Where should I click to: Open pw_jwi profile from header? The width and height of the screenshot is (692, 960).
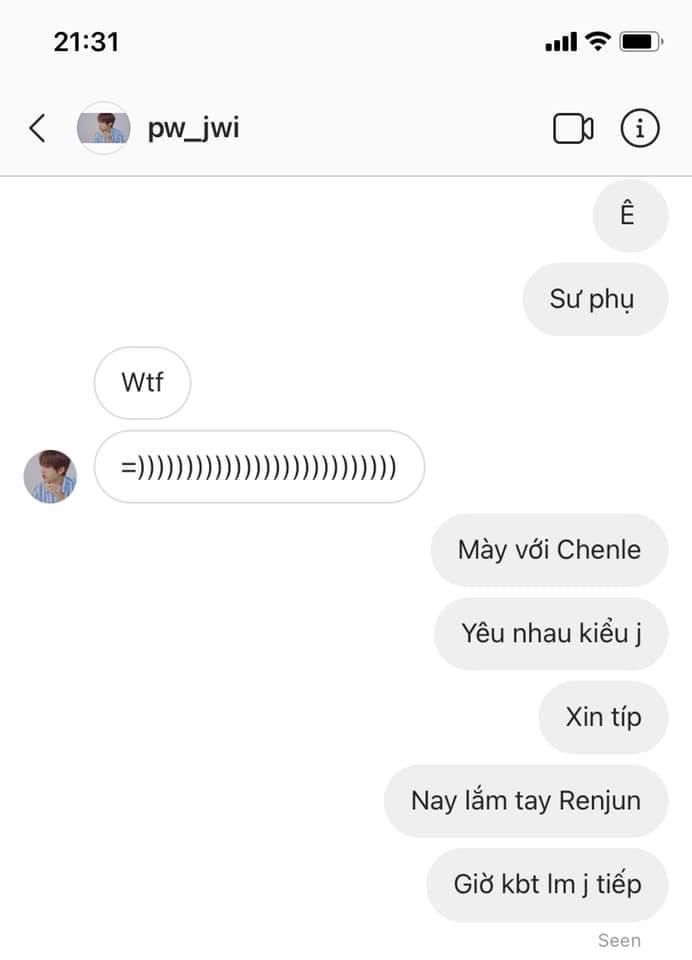click(193, 129)
